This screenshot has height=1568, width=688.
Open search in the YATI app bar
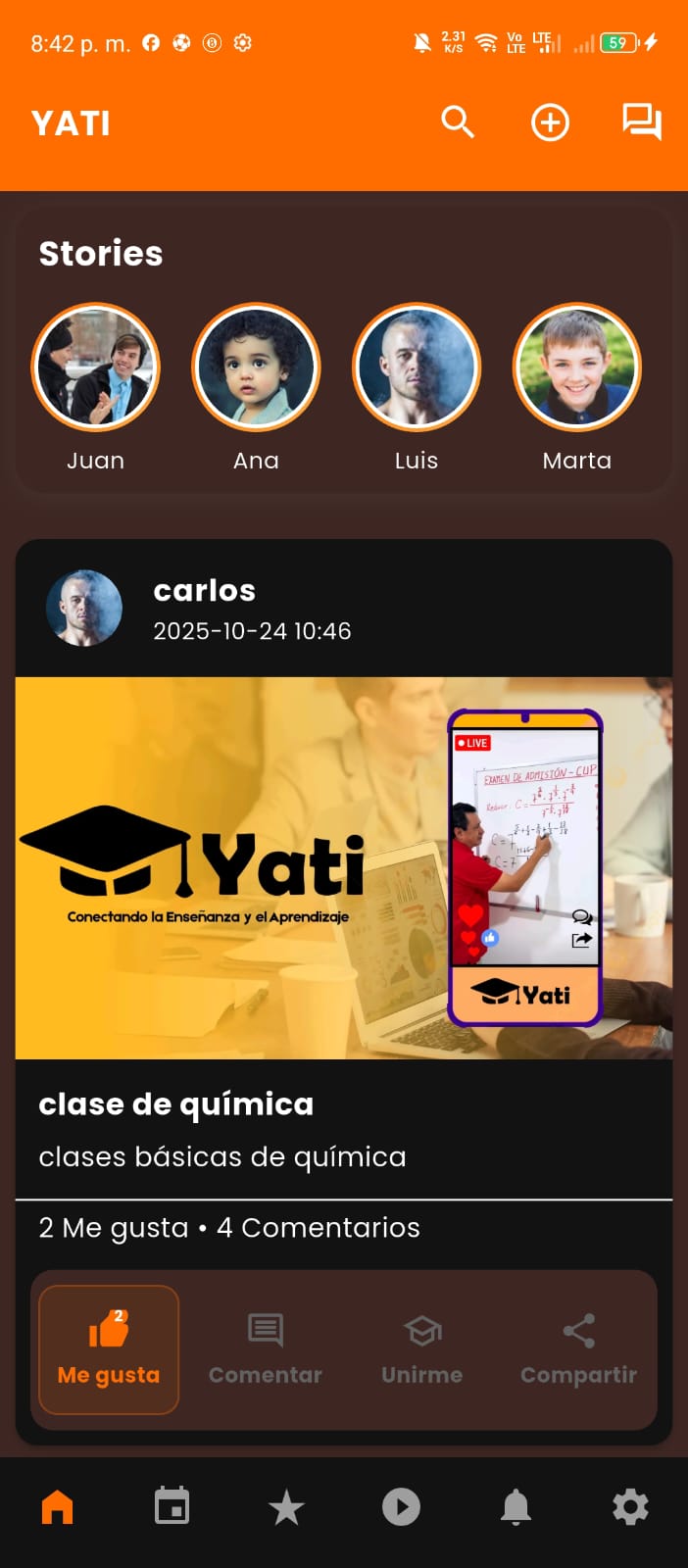(458, 122)
